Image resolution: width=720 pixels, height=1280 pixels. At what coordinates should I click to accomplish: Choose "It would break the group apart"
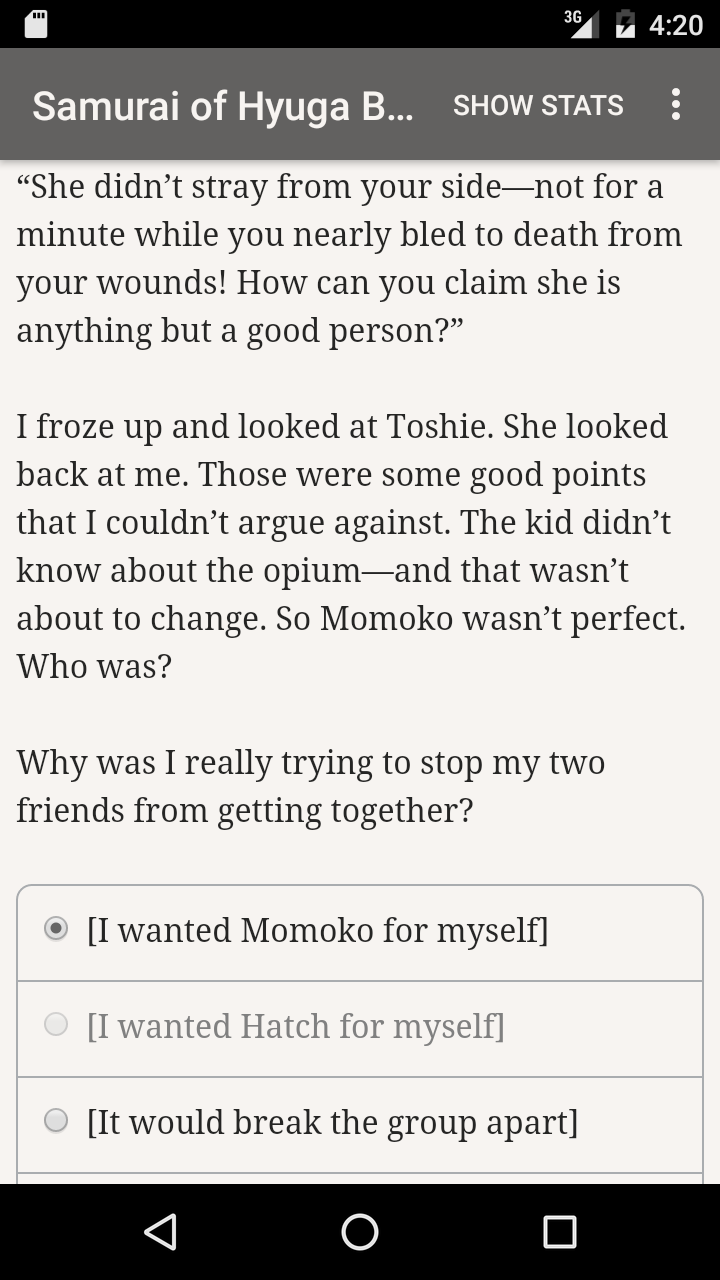coord(360,1124)
